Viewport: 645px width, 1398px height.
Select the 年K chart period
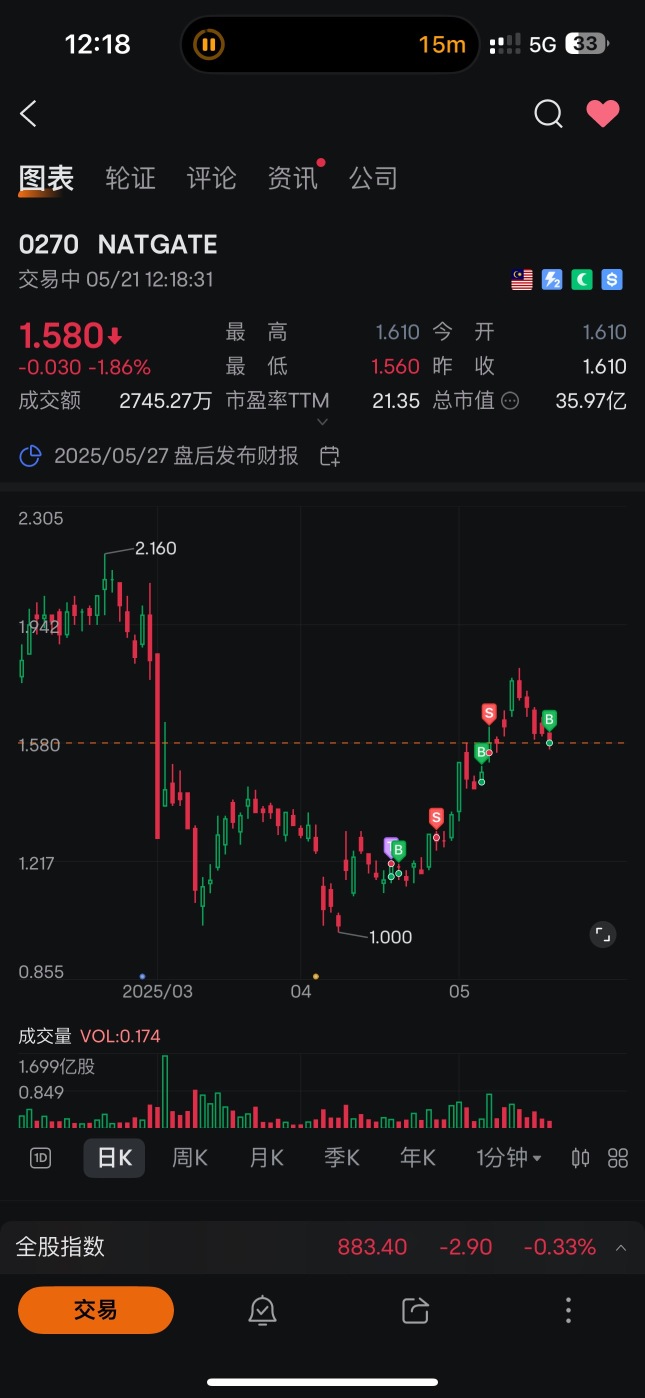pyautogui.click(x=418, y=1158)
